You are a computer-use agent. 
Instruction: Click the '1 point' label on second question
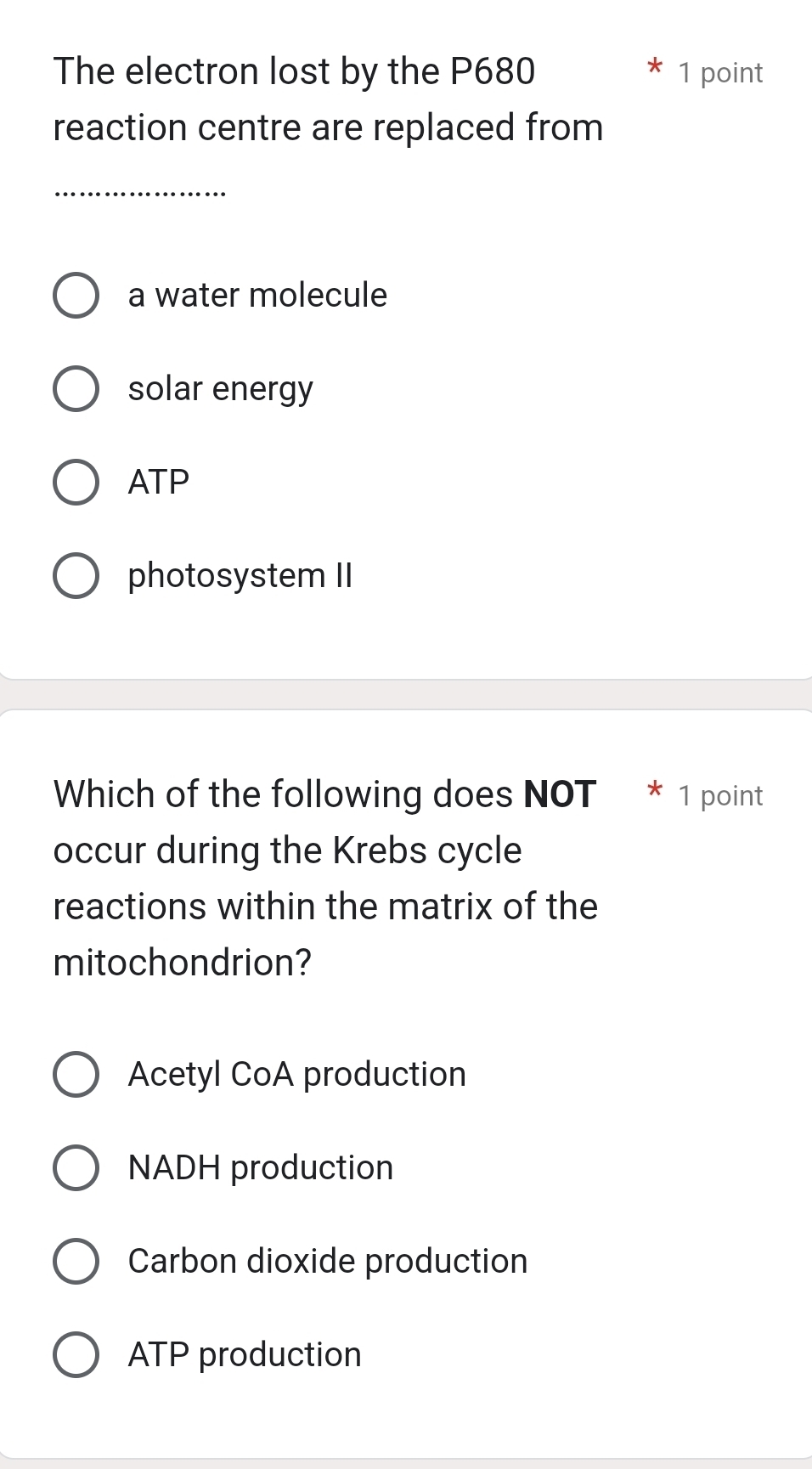(x=719, y=795)
